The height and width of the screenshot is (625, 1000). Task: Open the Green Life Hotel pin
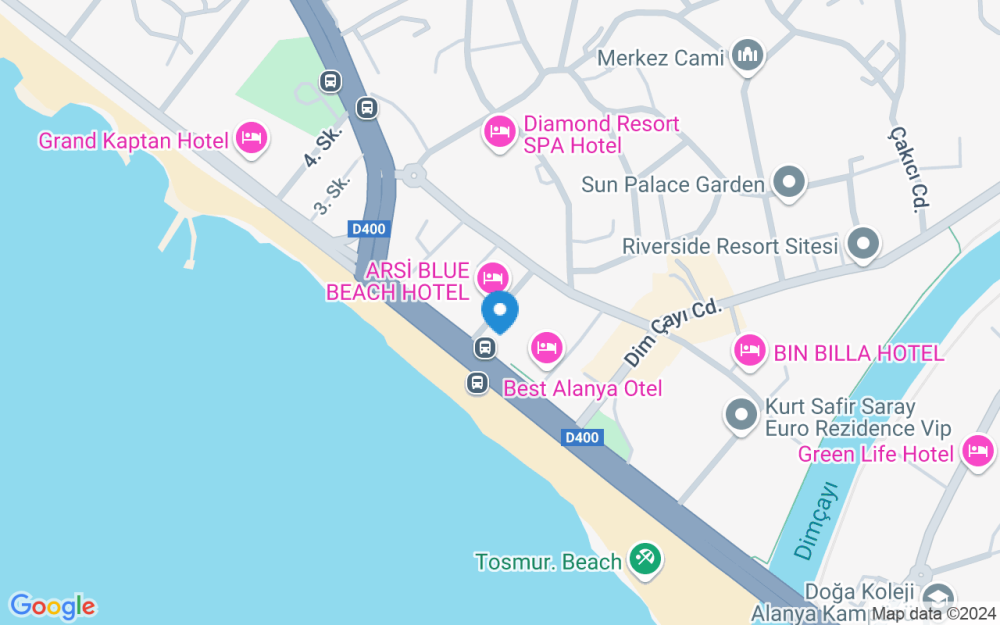coord(978,452)
